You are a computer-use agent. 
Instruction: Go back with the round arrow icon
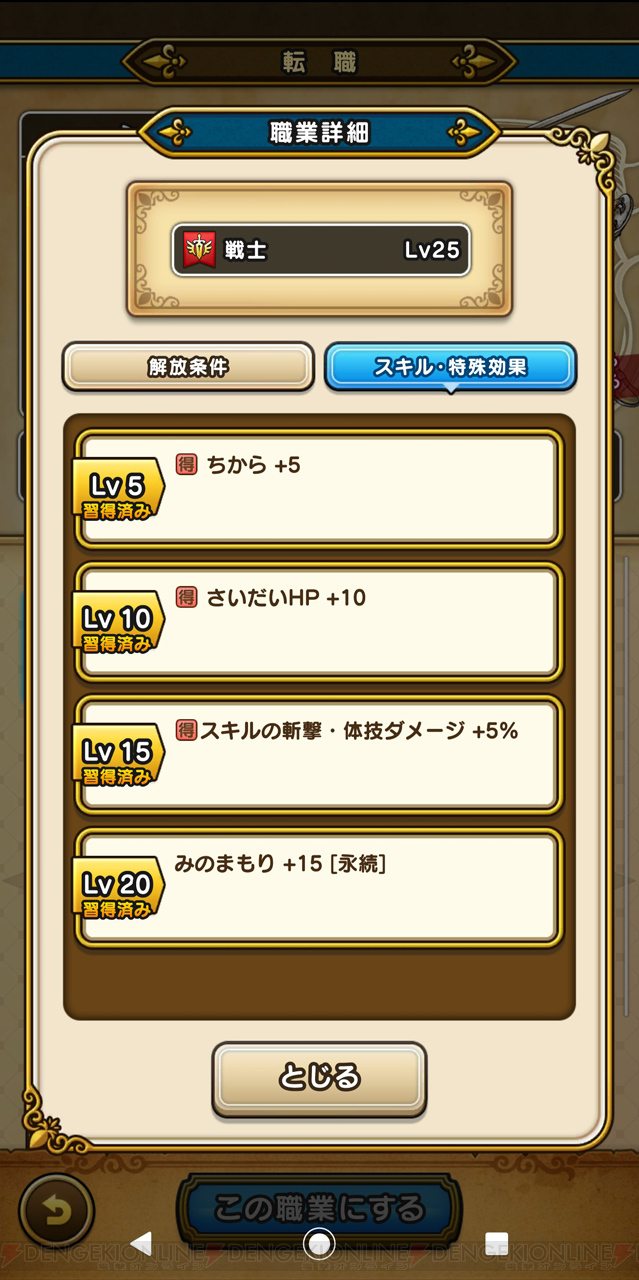click(x=57, y=1210)
